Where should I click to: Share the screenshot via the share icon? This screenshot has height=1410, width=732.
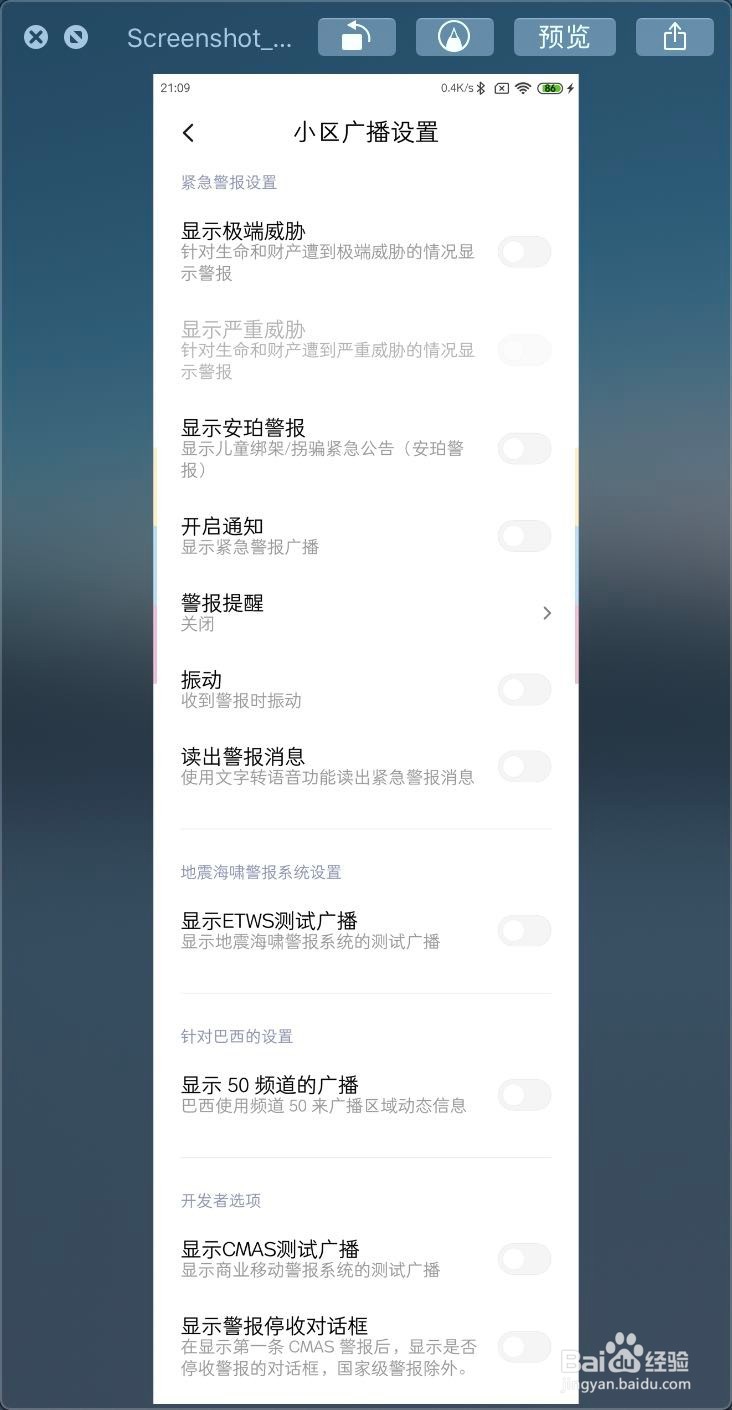tap(674, 36)
